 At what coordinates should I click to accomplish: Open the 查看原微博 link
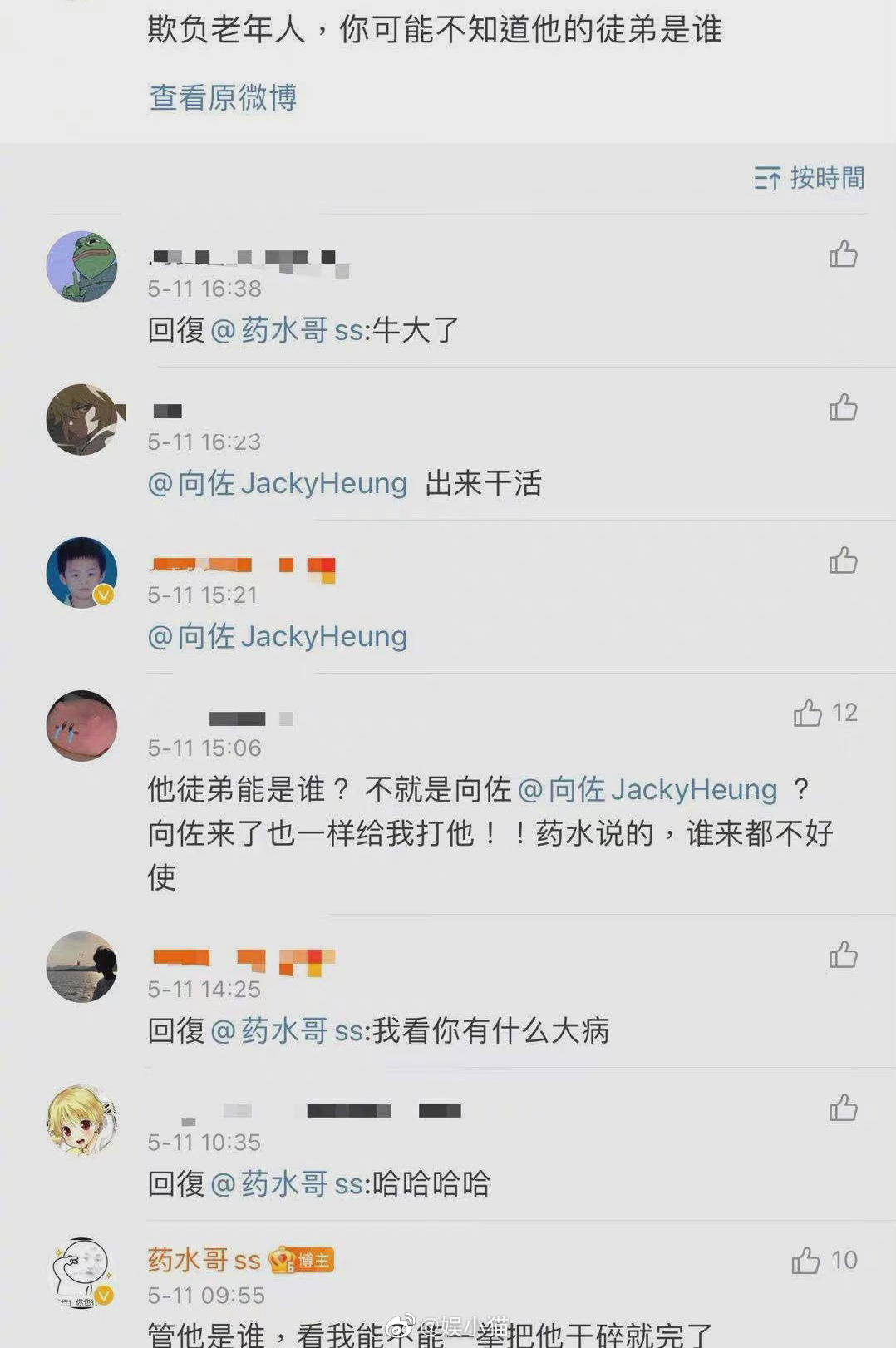(x=223, y=97)
